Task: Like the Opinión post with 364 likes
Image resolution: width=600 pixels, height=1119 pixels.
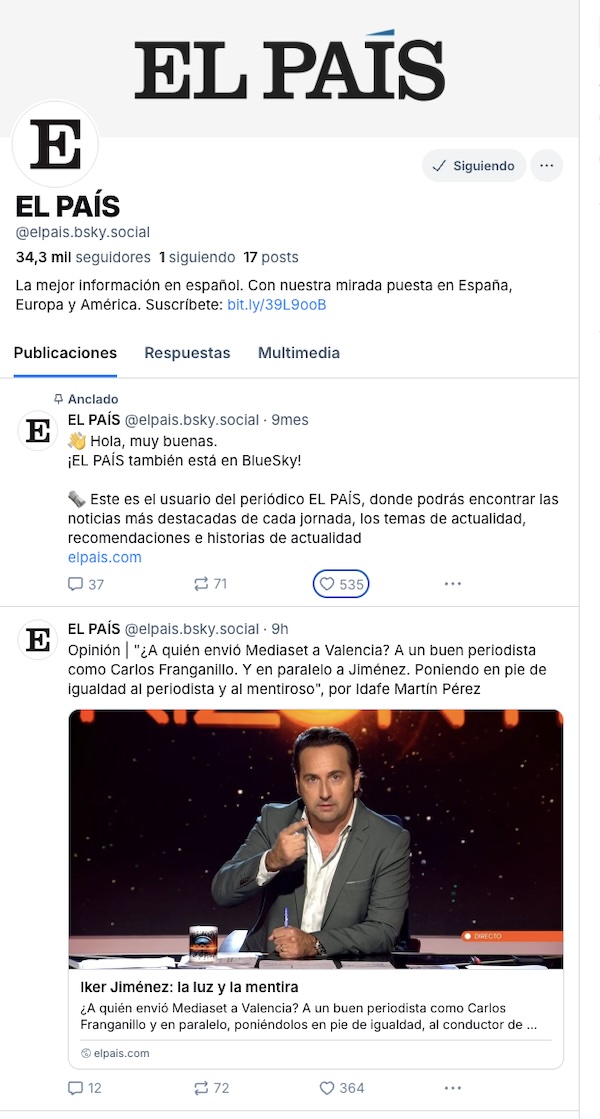Action: pyautogui.click(x=341, y=1088)
